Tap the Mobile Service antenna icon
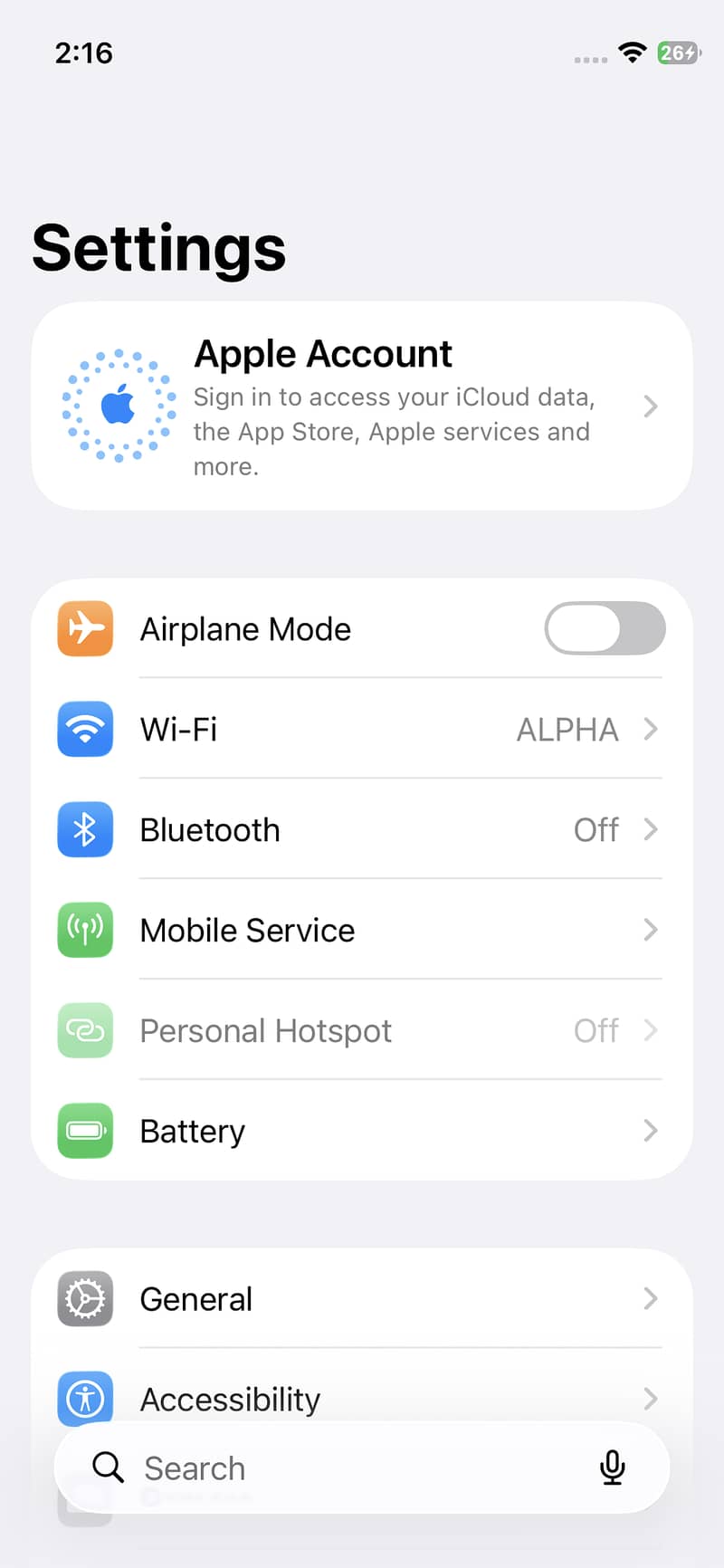 [x=85, y=930]
